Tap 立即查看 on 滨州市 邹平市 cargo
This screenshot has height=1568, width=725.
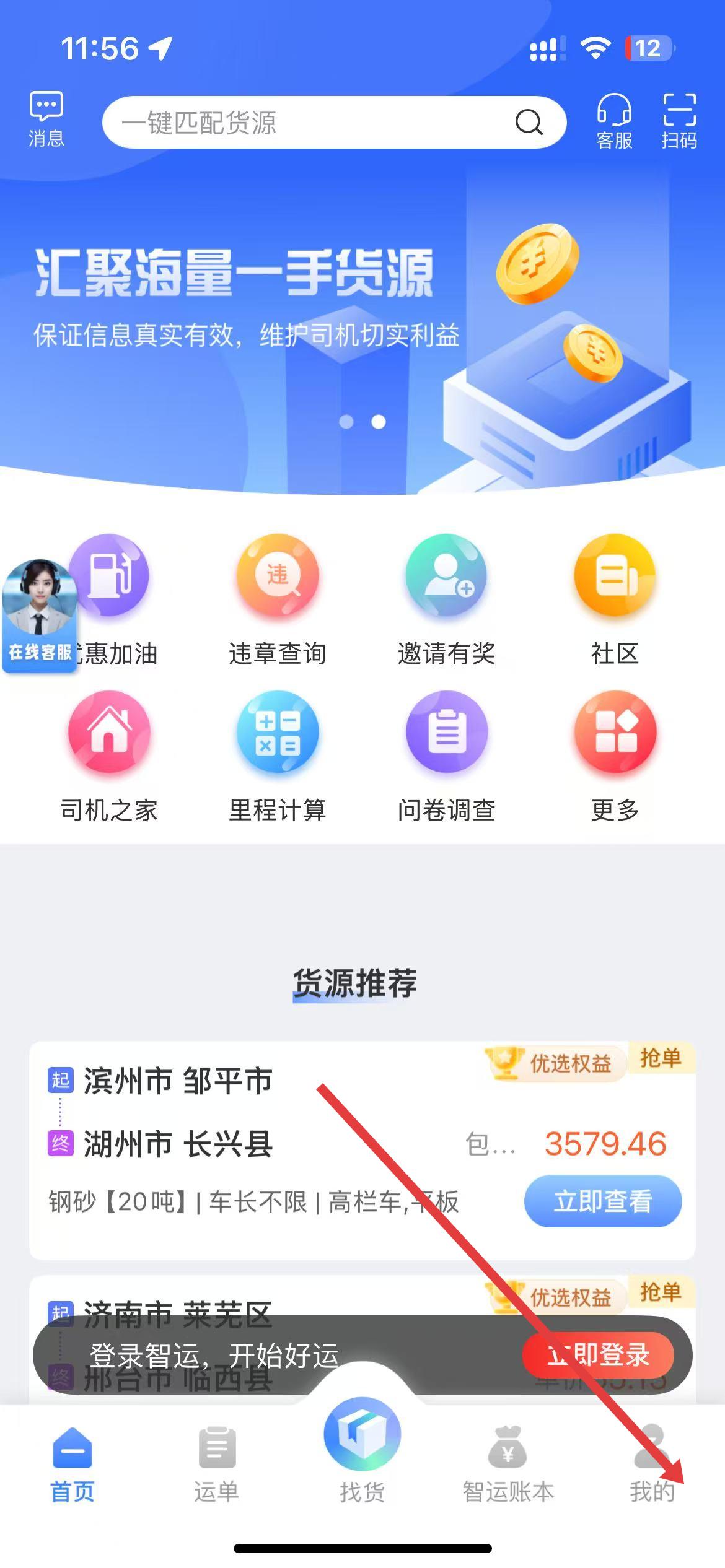click(603, 1200)
